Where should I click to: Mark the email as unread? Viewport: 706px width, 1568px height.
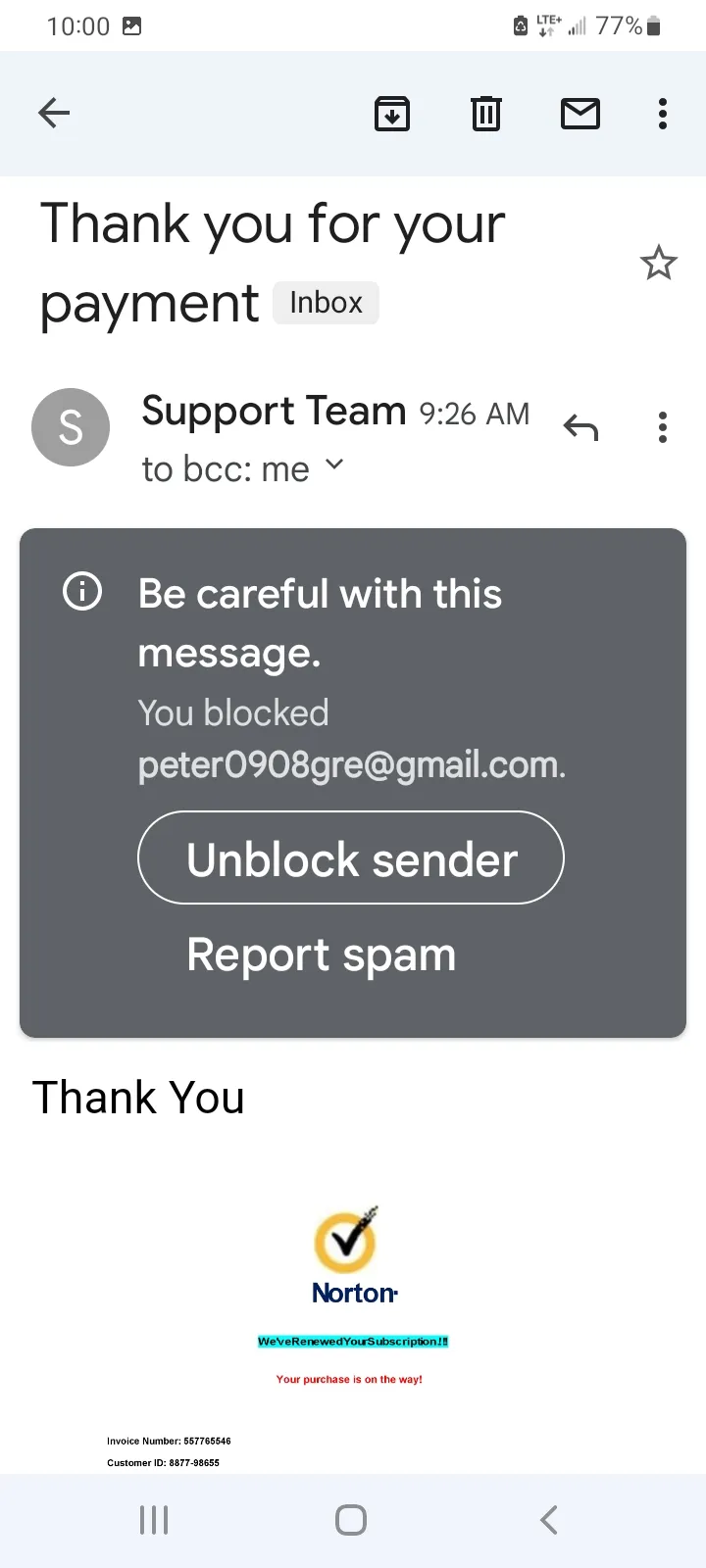(580, 114)
